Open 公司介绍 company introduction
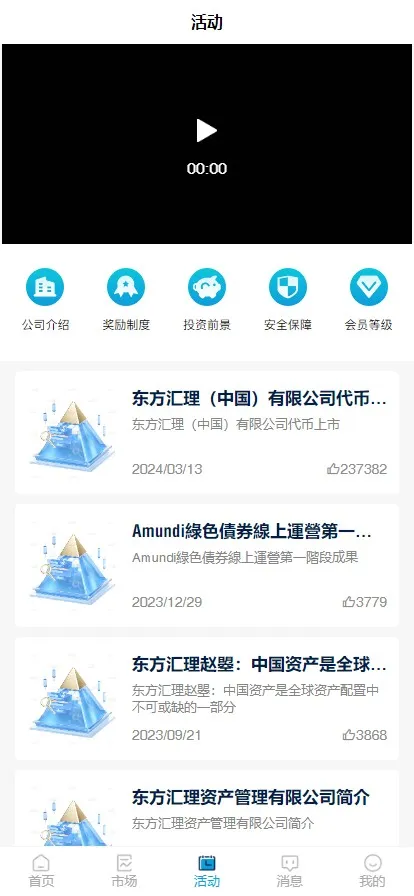Screen dimensions: 414x896 (45, 299)
